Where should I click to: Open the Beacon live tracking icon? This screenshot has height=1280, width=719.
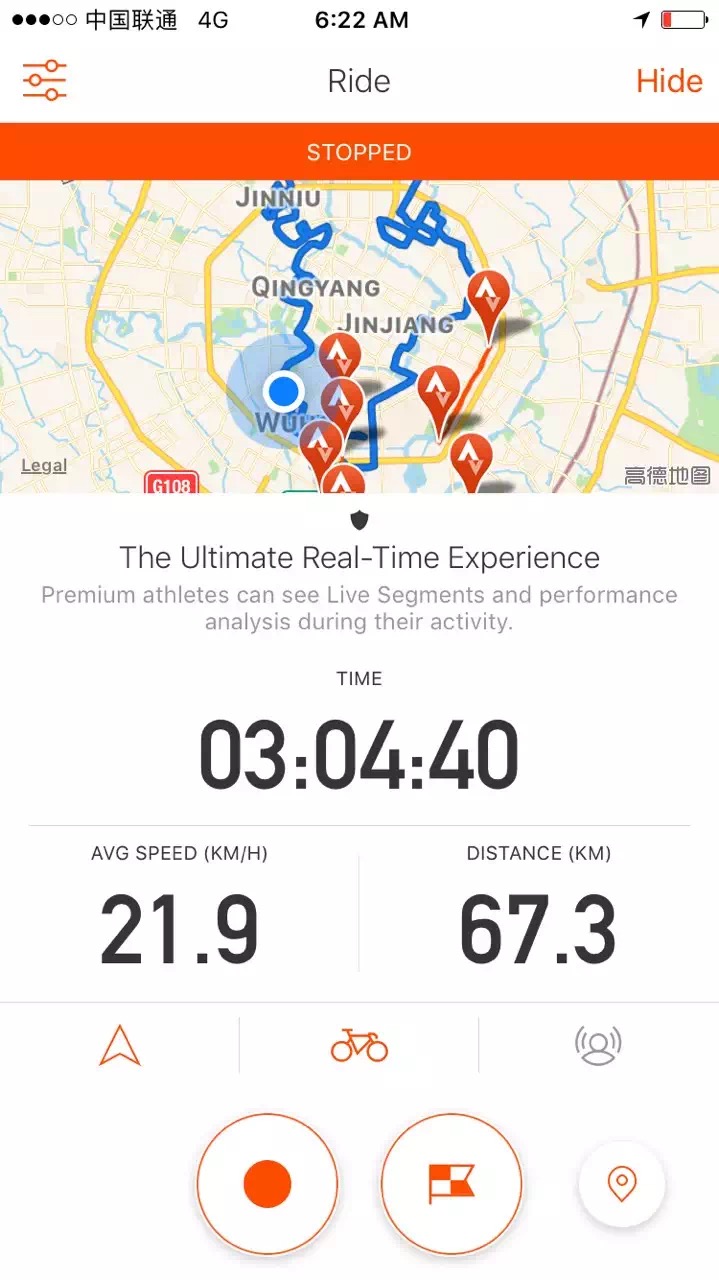[x=598, y=1045]
